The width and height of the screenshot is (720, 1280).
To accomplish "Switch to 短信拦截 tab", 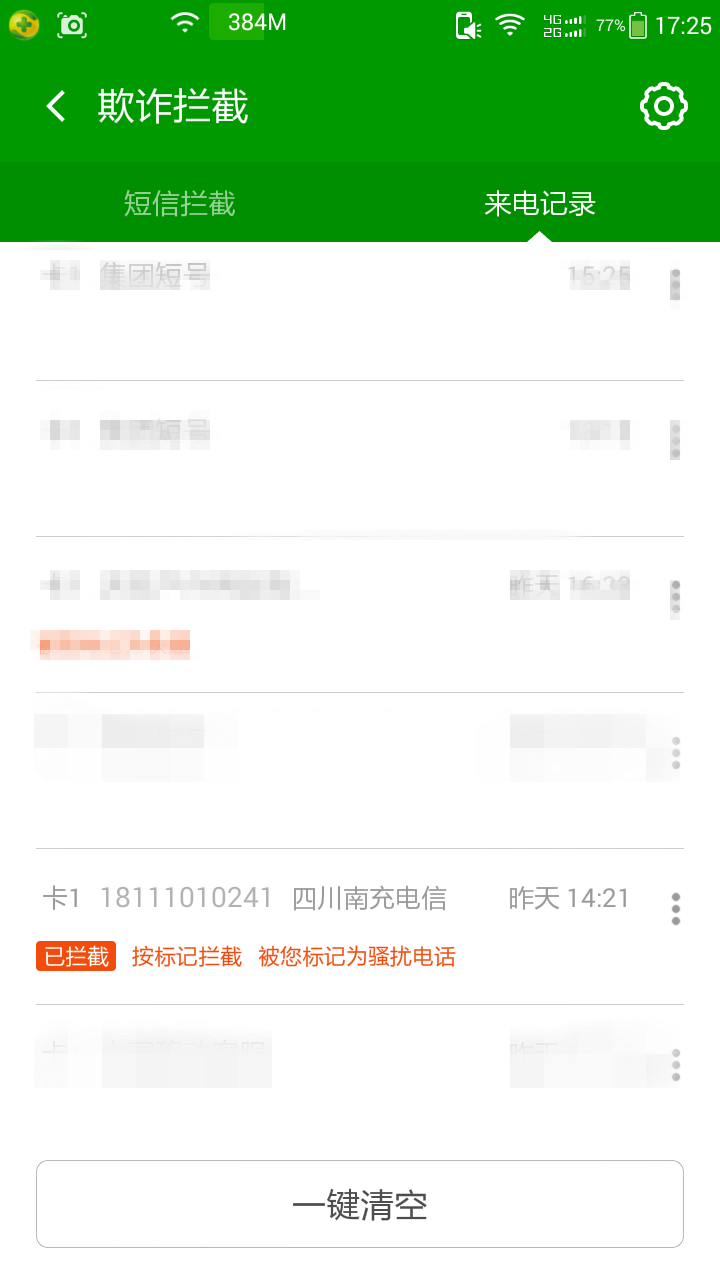I will tap(180, 203).
